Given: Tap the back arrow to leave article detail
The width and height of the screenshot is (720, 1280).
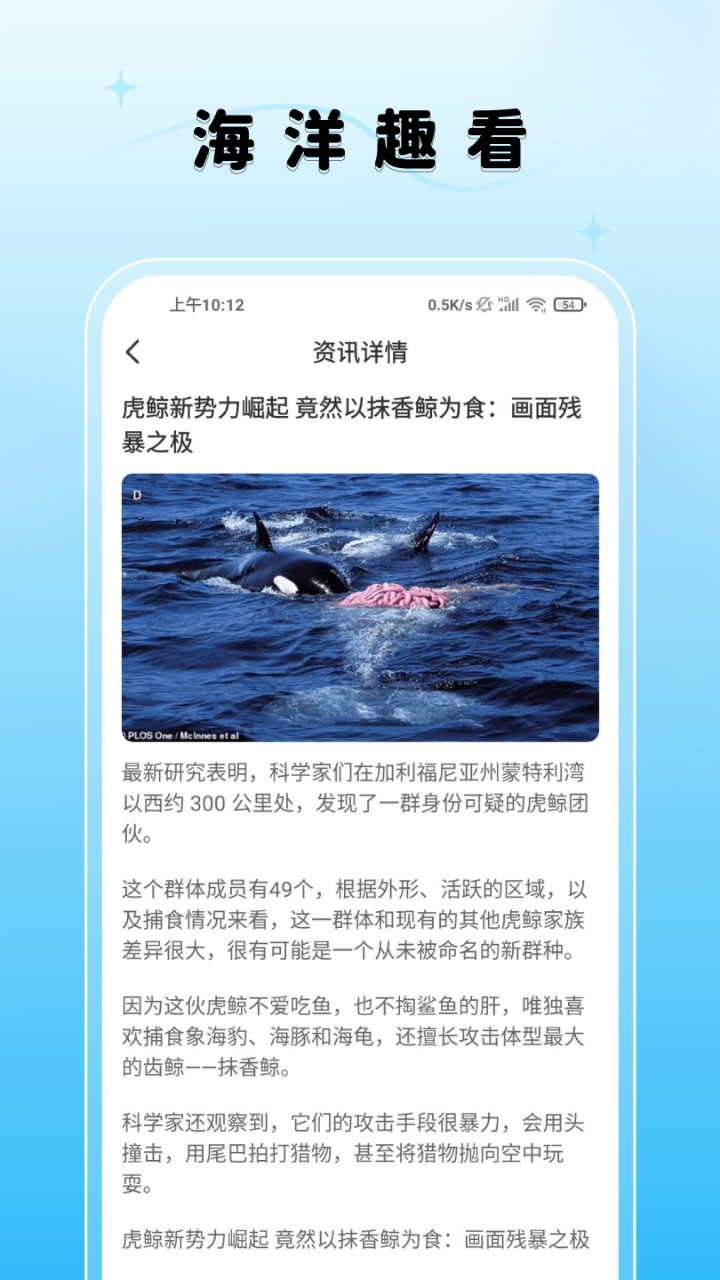Looking at the screenshot, I should [133, 353].
